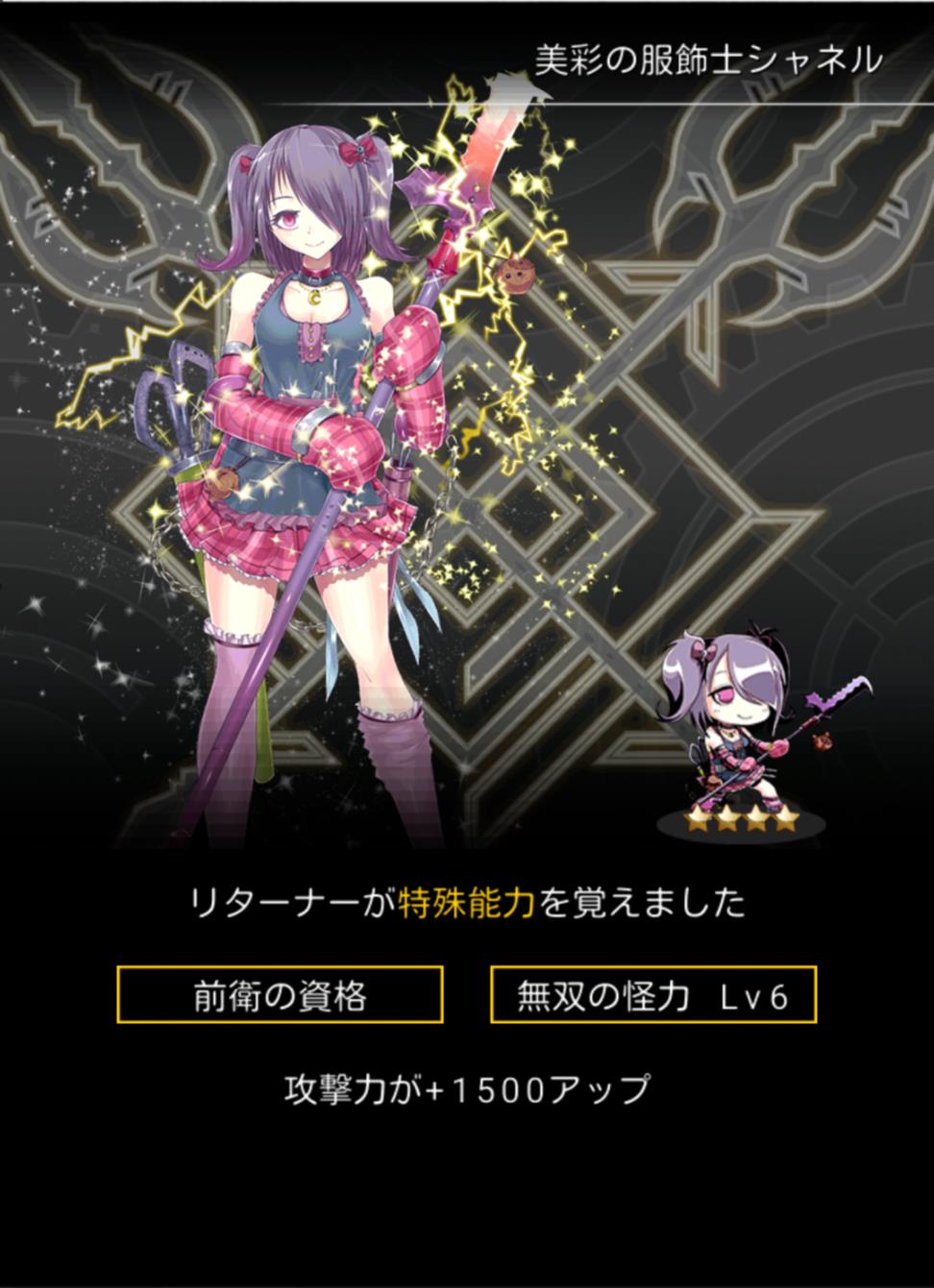Select the 無双の怪力 Lv6 ability box
The image size is (934, 1288).
pyautogui.click(x=653, y=995)
